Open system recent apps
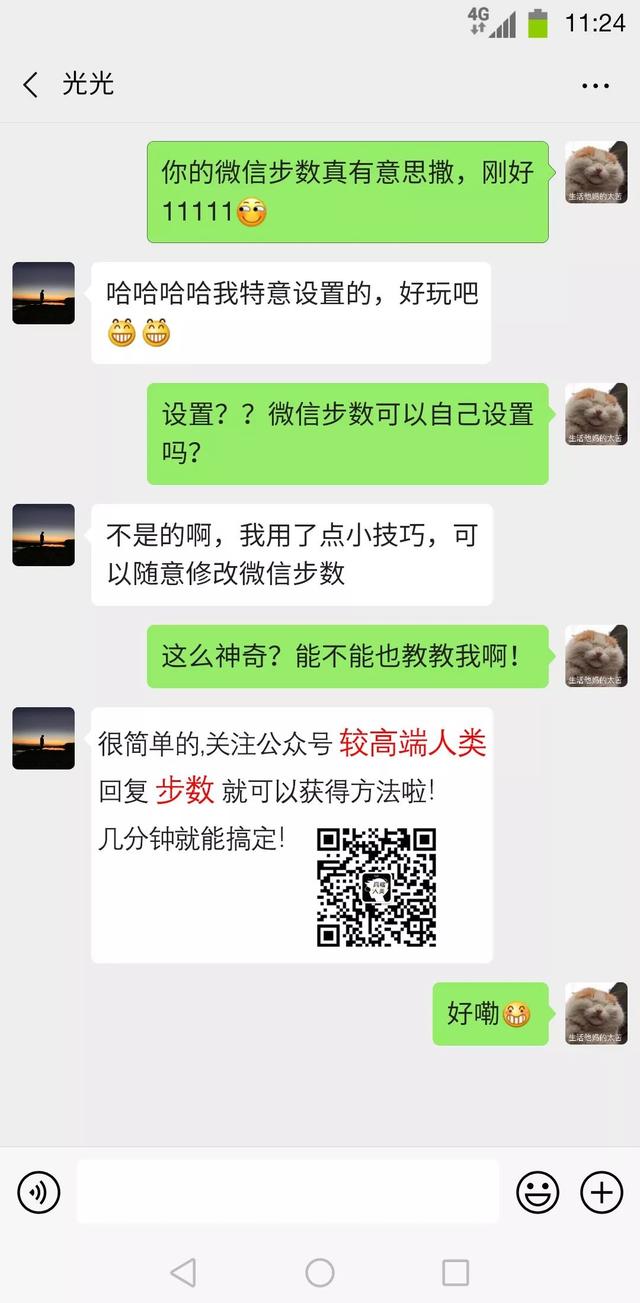Viewport: 640px width, 1303px height. coord(455,1272)
